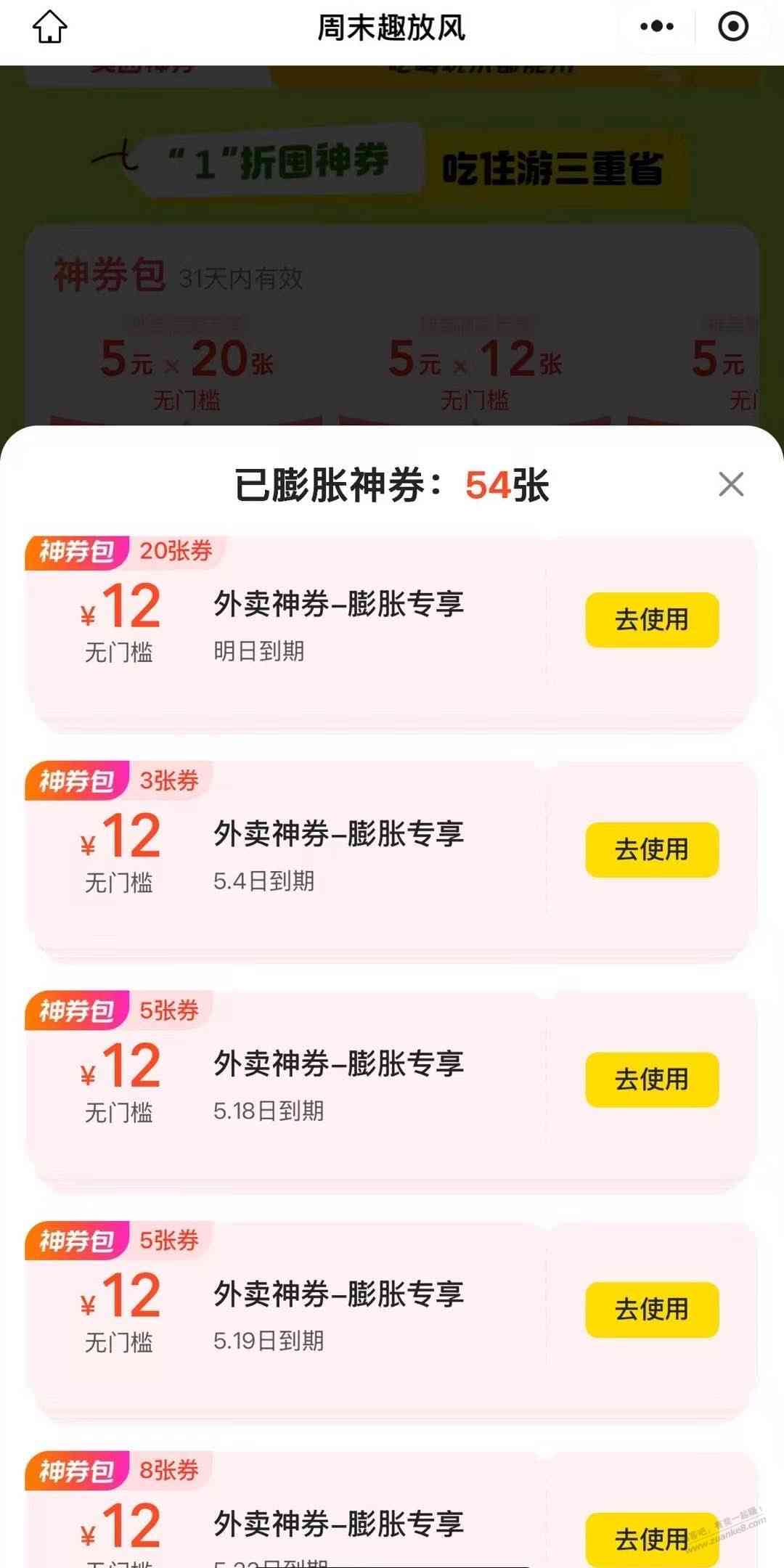Use the 20-coupon pack expiring tomorrow
The width and height of the screenshot is (784, 1568).
(651, 620)
